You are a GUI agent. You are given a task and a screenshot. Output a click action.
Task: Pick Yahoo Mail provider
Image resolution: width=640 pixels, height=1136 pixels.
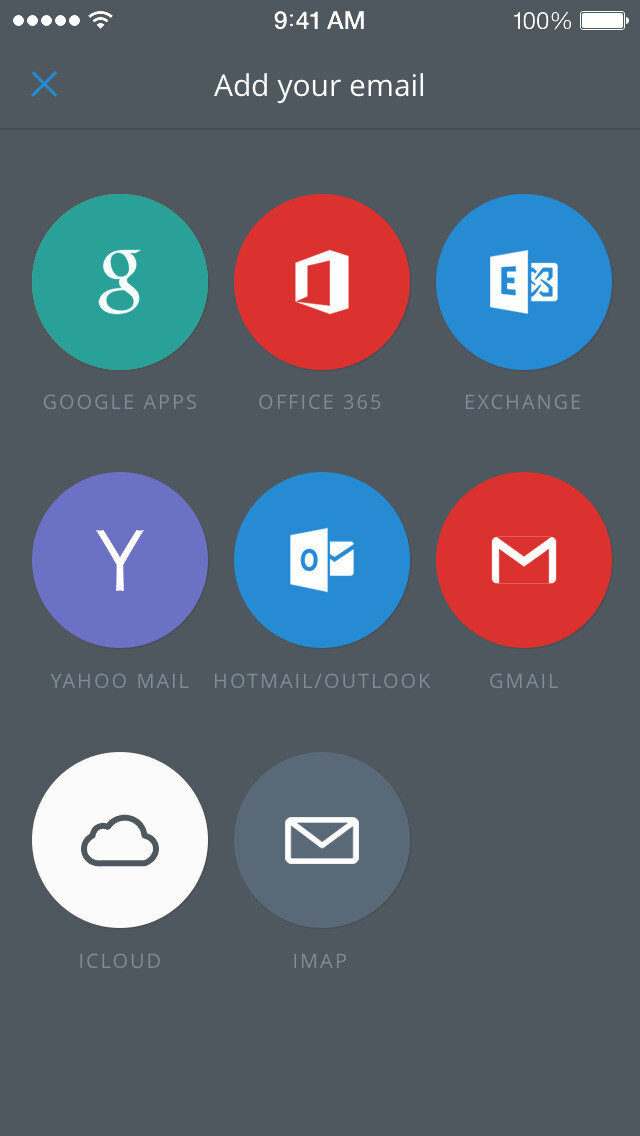pos(120,560)
